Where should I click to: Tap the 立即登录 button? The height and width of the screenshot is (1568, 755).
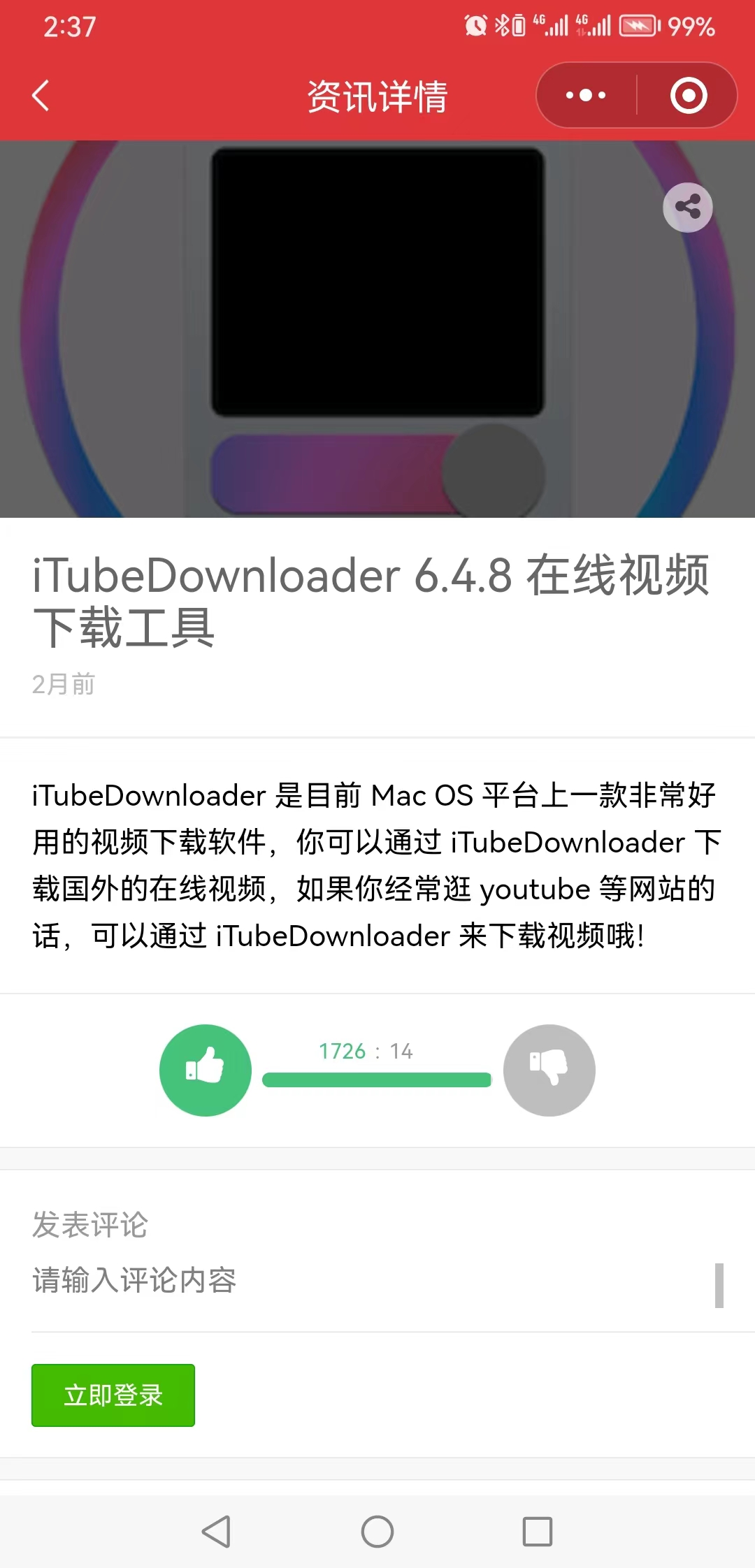[x=113, y=1395]
